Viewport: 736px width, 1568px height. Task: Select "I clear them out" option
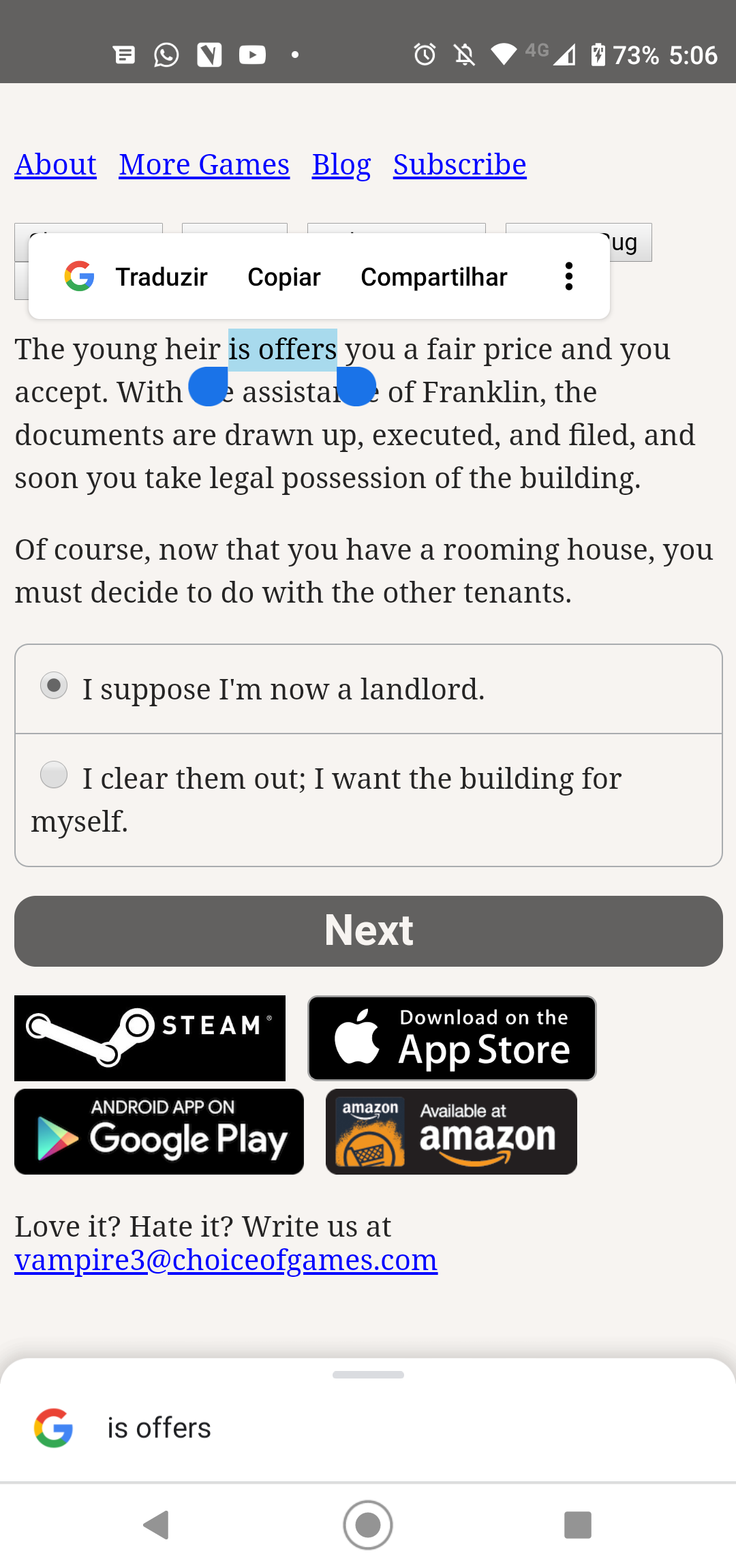(369, 800)
